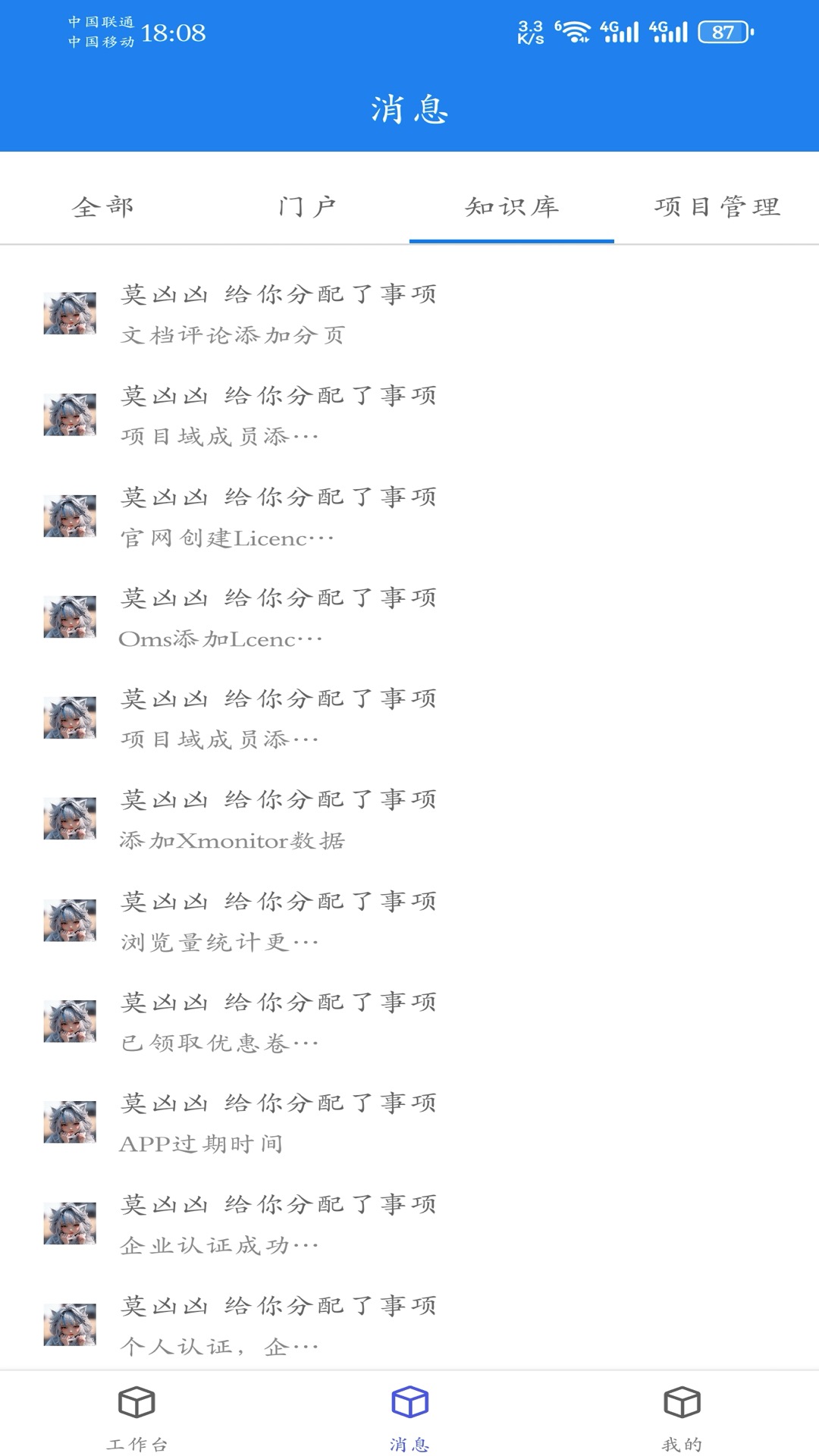
Task: Open the 已领取优惠卷… message
Action: (x=409, y=1021)
